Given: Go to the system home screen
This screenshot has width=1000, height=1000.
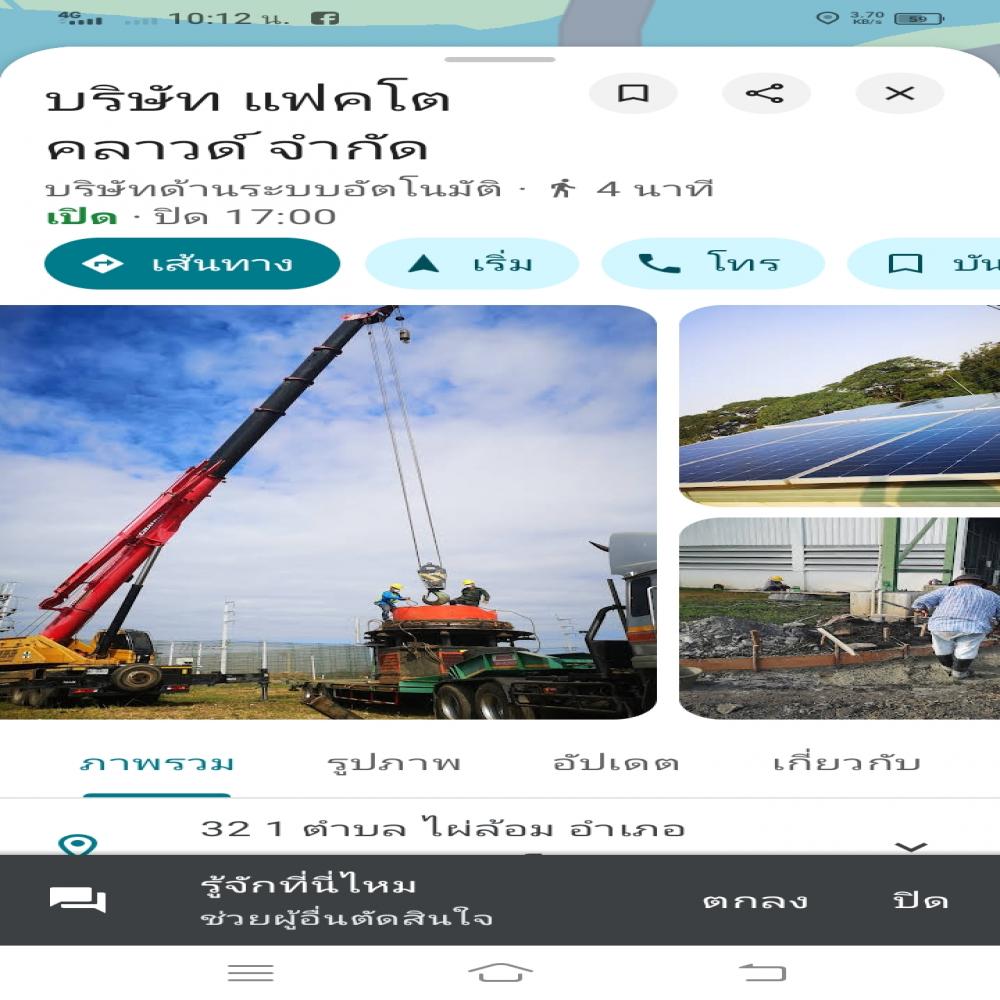Looking at the screenshot, I should pyautogui.click(x=500, y=972).
